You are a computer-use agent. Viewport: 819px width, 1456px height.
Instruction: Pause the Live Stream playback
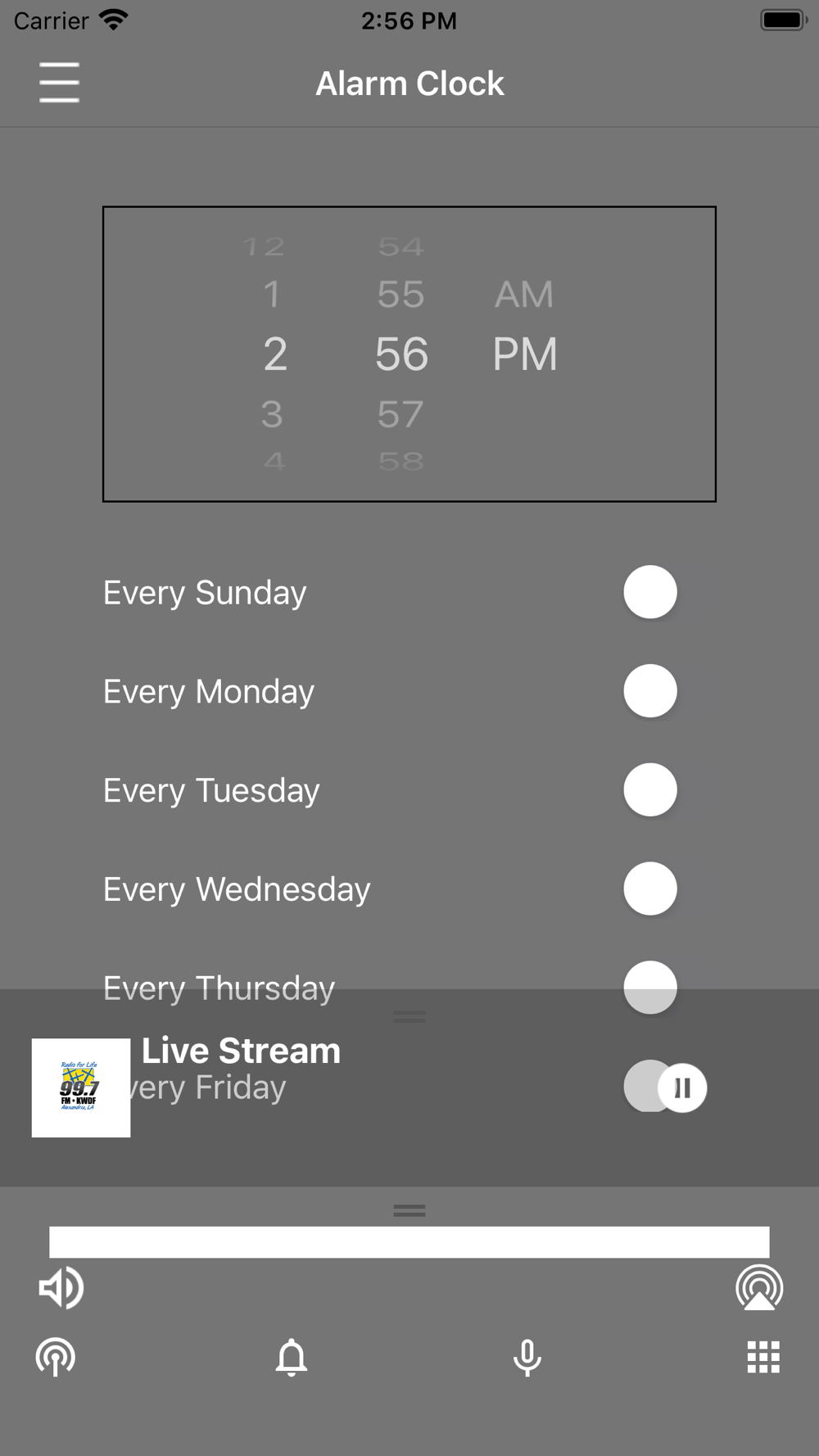coord(682,1088)
